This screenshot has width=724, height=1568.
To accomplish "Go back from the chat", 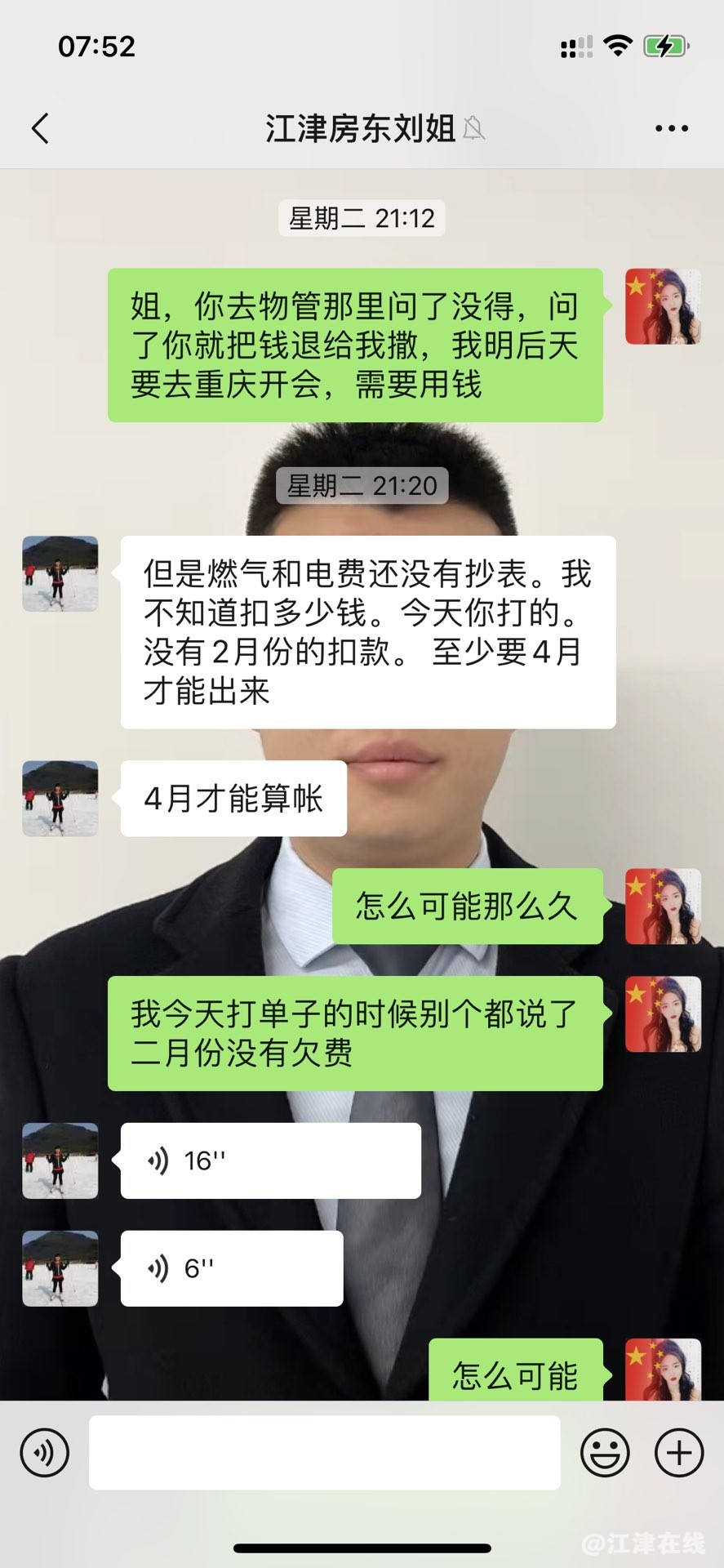I will pyautogui.click(x=40, y=128).
